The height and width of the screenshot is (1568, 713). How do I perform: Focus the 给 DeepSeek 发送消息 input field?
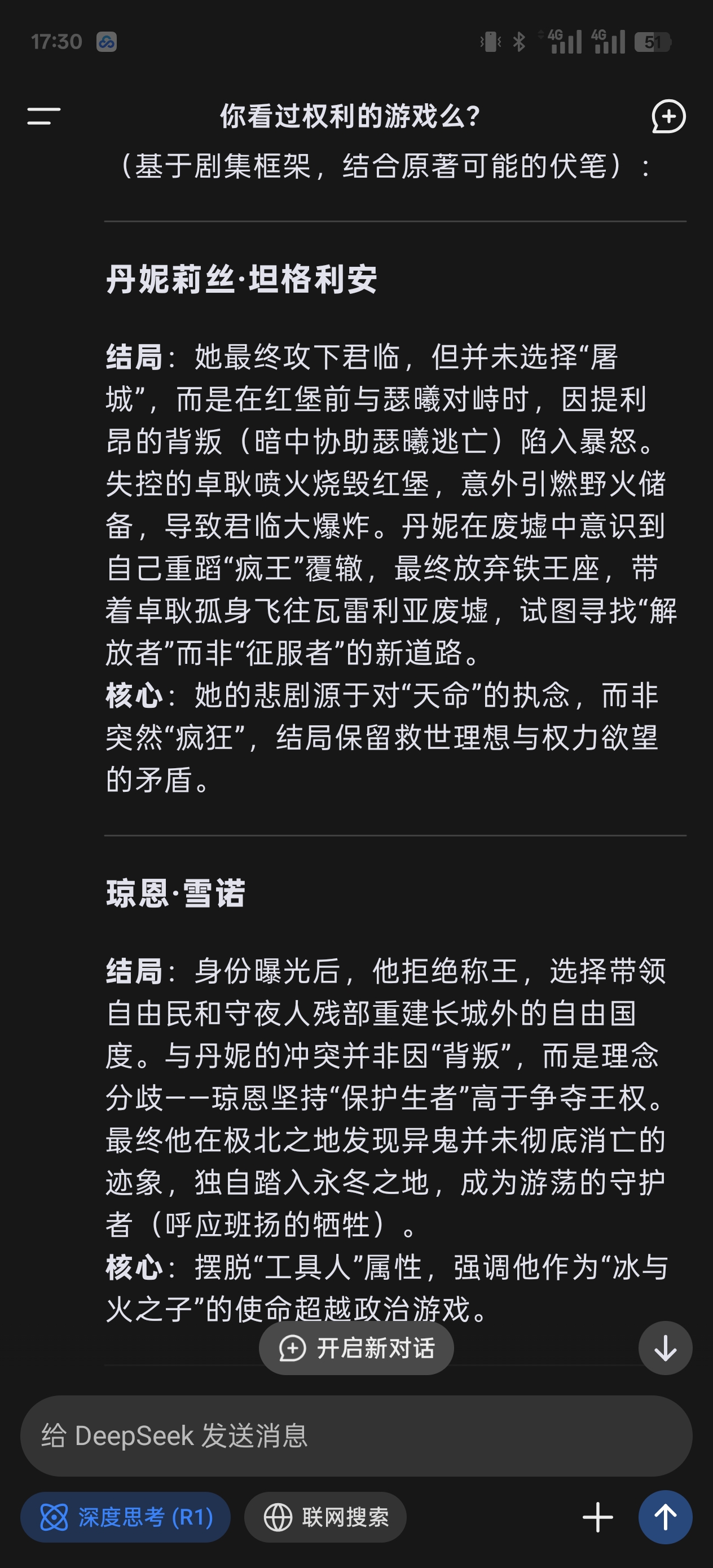356,1436
